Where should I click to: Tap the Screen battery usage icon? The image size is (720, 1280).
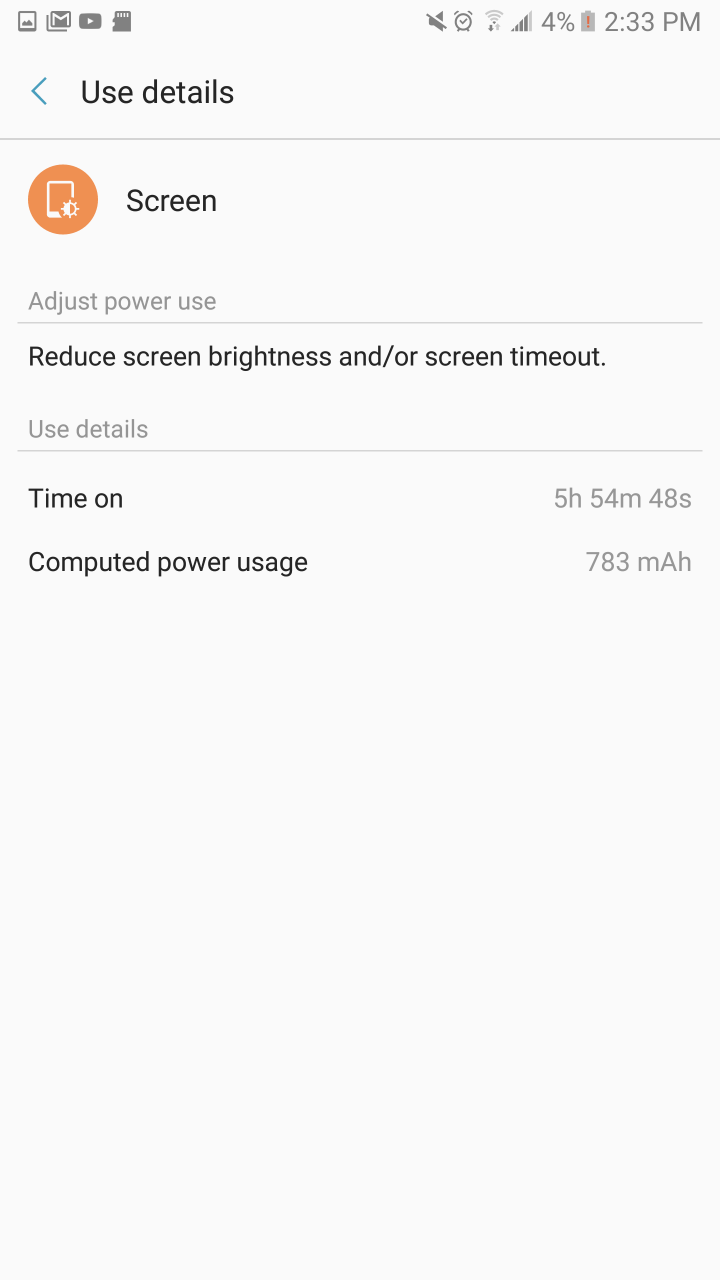click(x=63, y=199)
